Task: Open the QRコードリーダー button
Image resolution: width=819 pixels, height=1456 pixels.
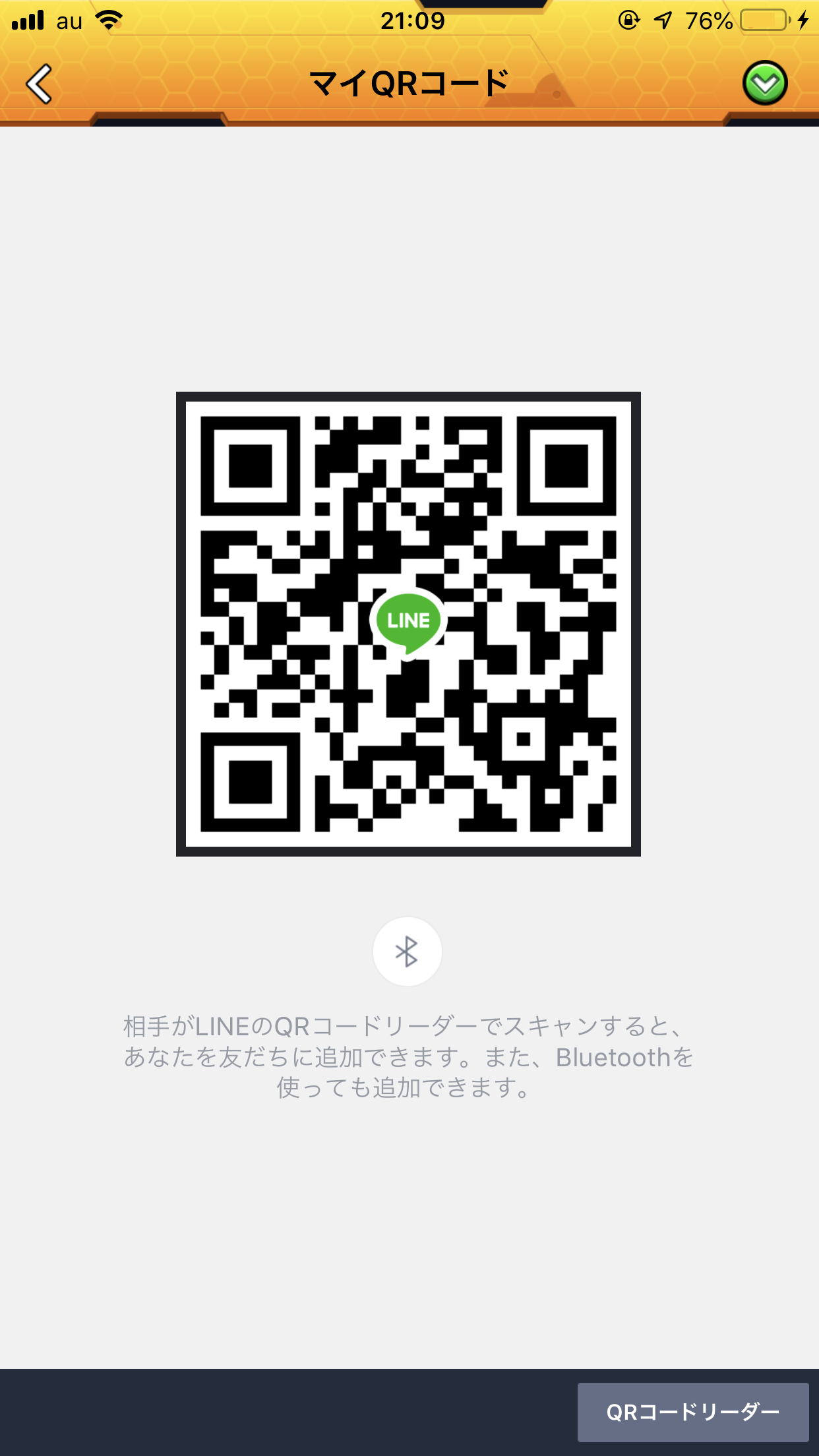Action: pyautogui.click(x=692, y=1412)
